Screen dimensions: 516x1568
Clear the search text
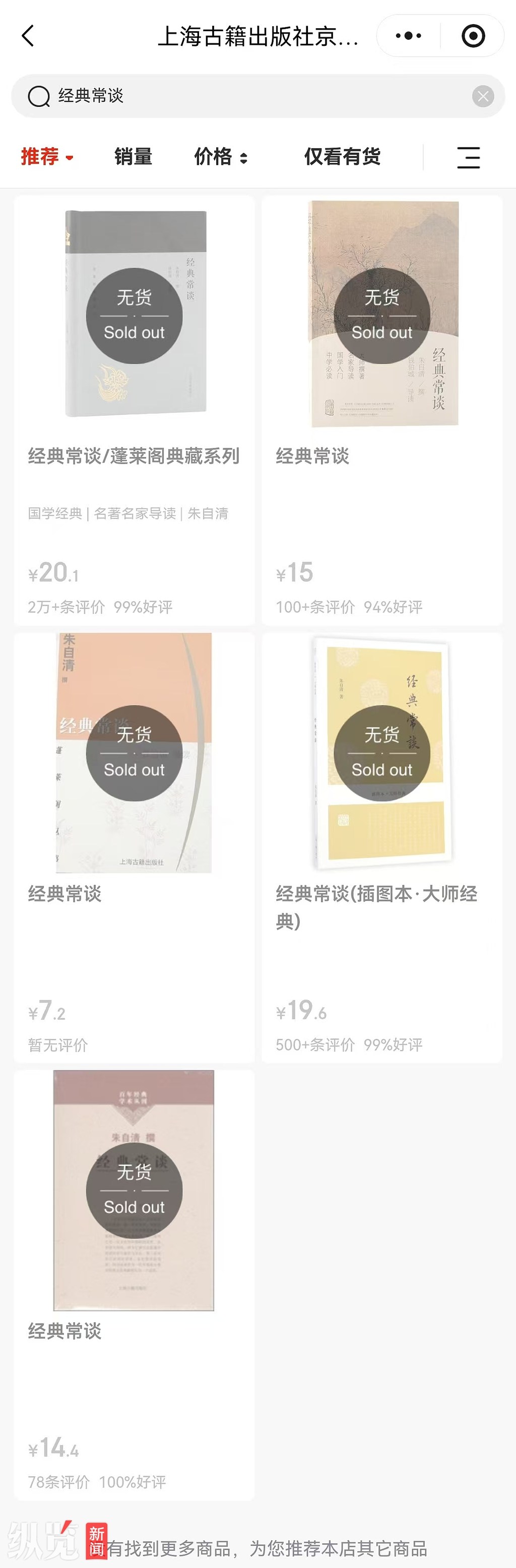tap(483, 96)
